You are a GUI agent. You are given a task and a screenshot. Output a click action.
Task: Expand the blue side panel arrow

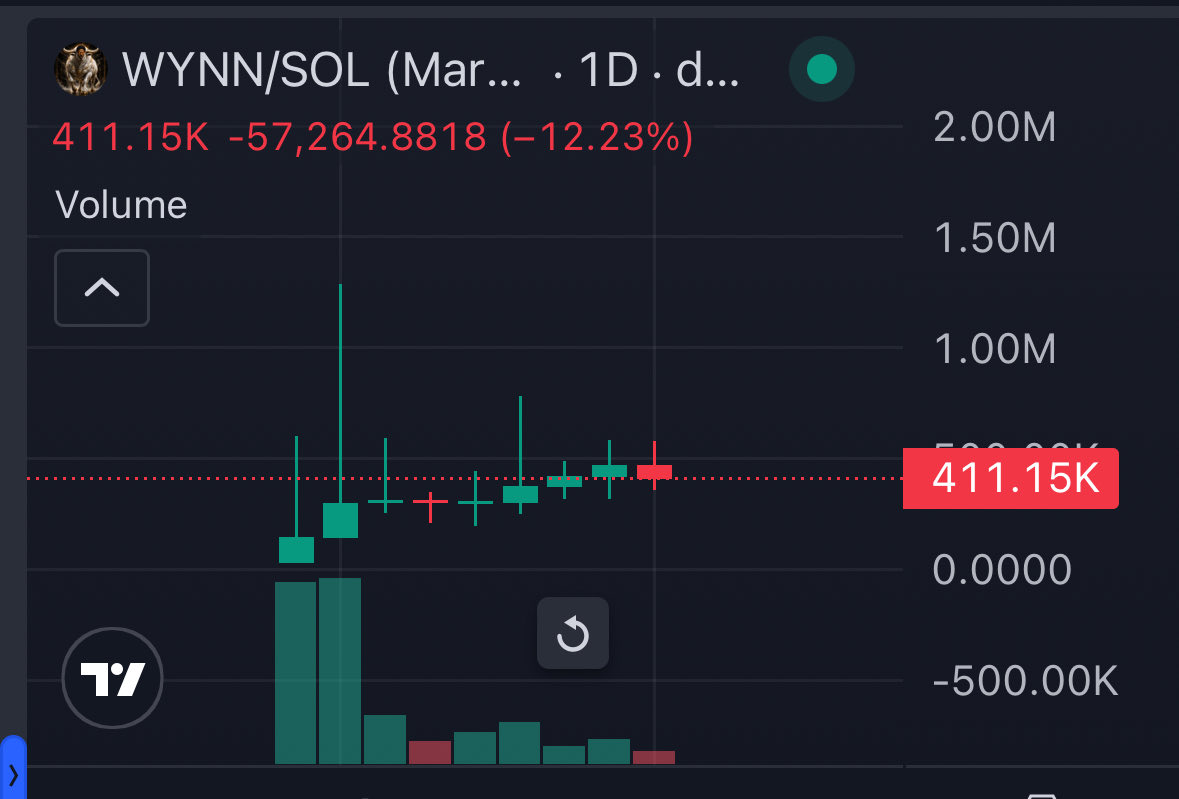pos(13,770)
